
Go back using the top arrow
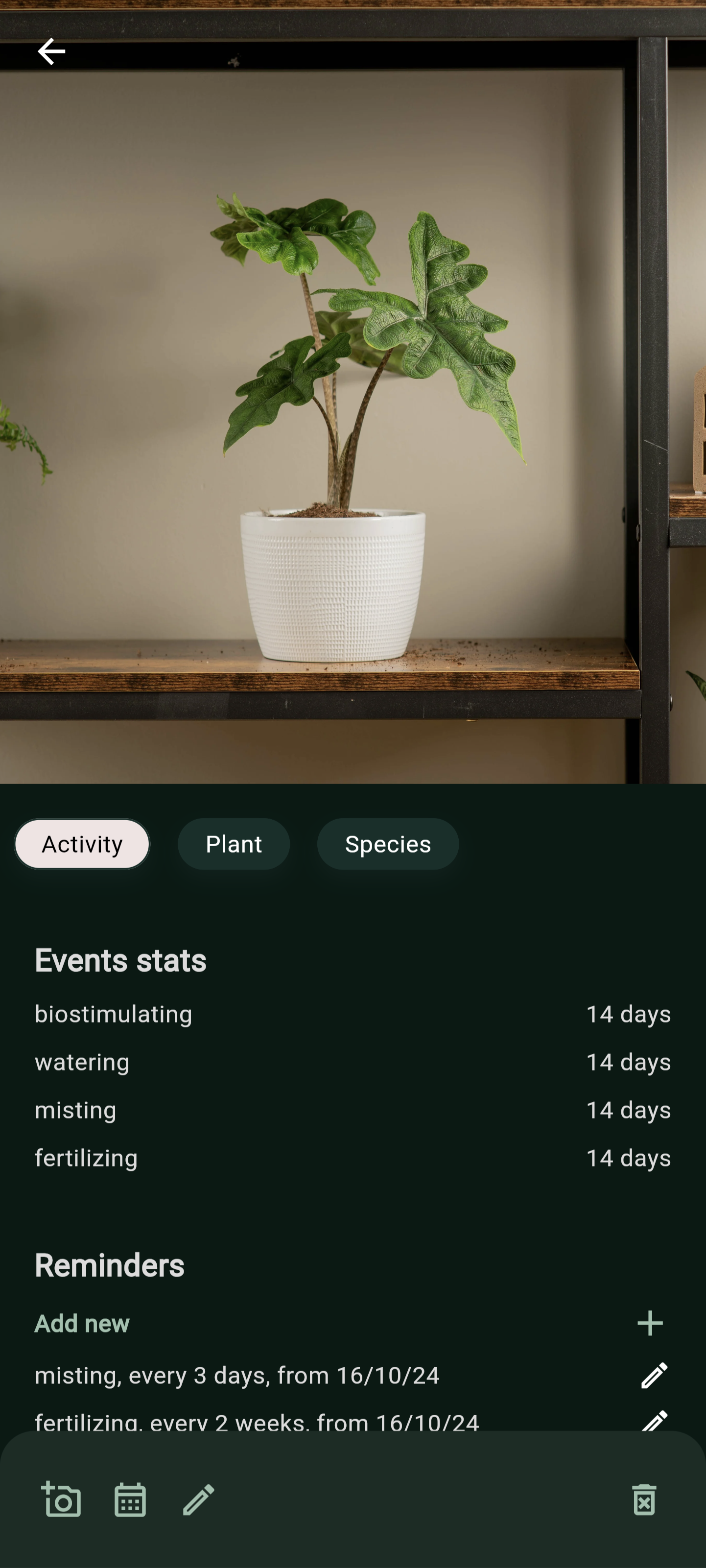(51, 51)
